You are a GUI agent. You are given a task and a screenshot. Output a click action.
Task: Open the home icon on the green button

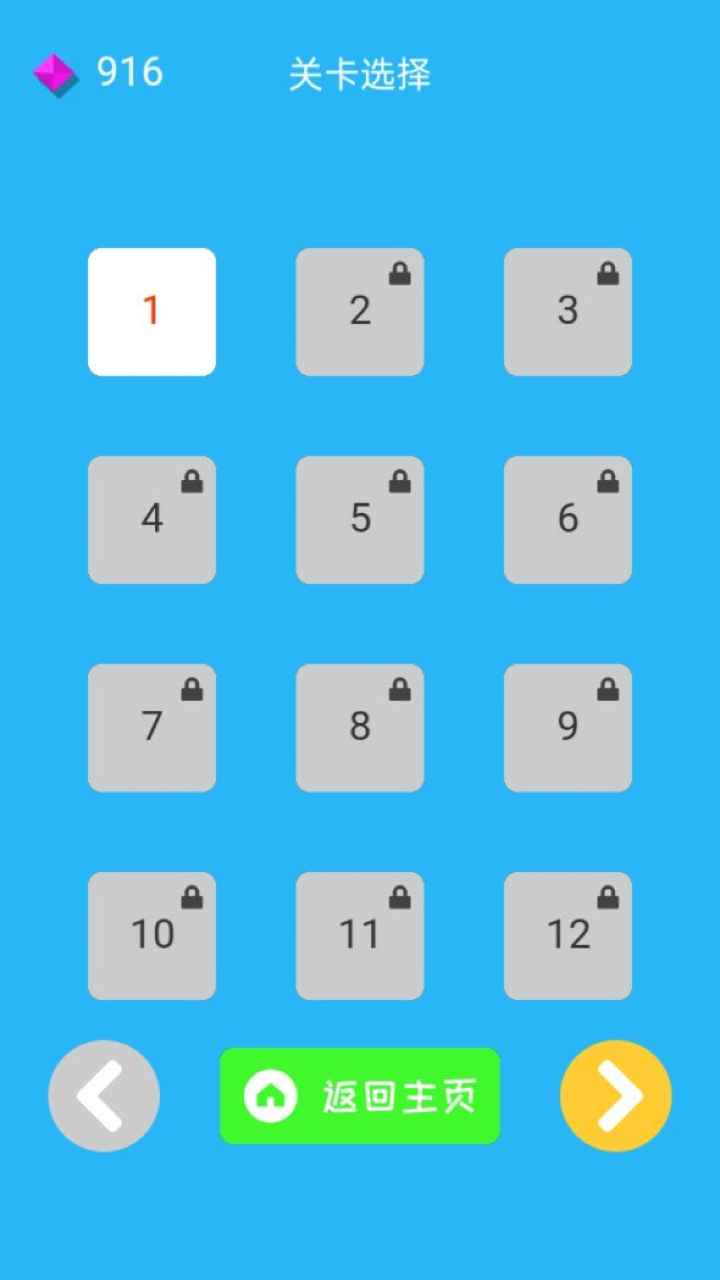coord(268,1096)
